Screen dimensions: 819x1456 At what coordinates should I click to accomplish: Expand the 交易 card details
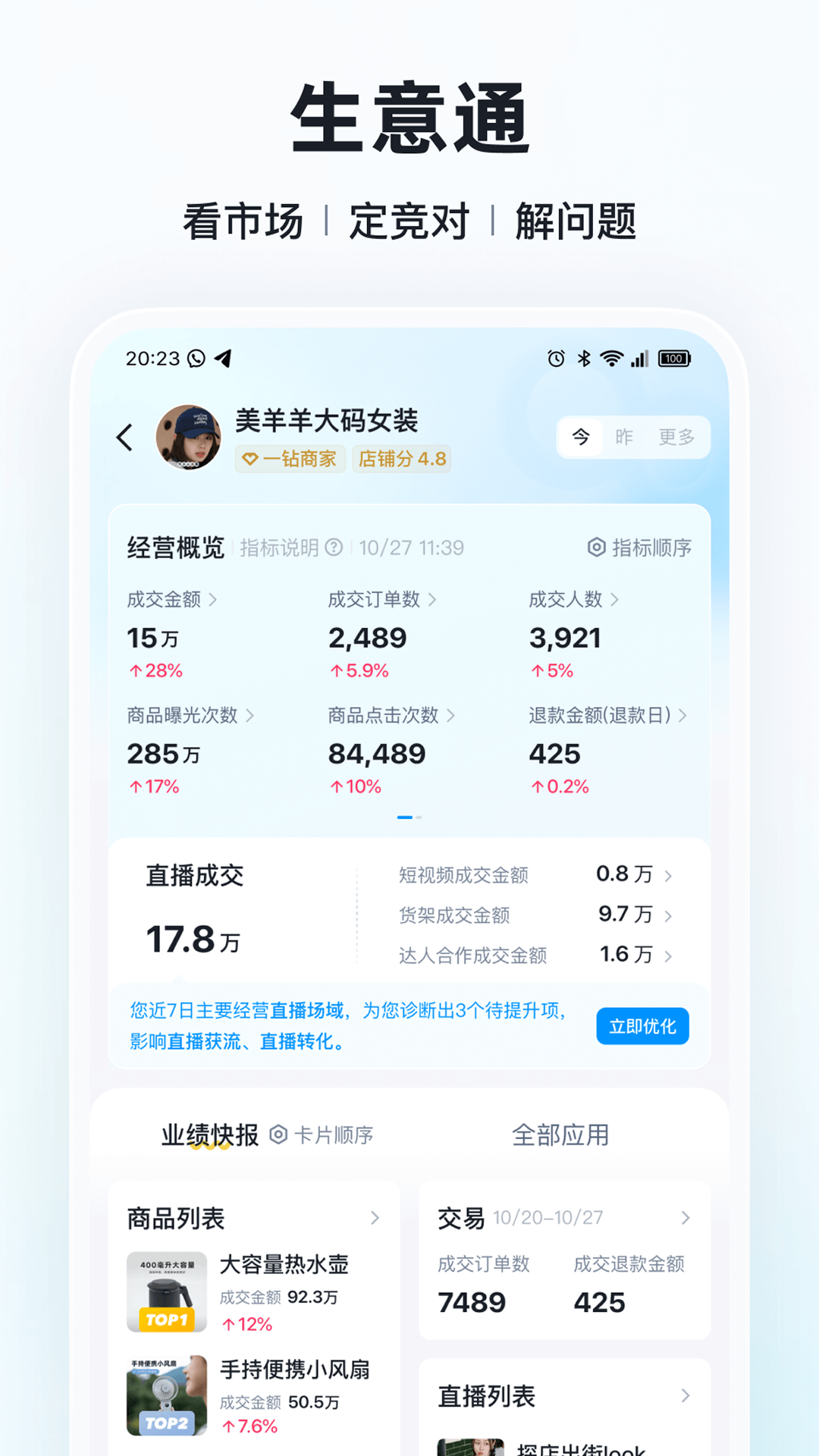point(685,1218)
